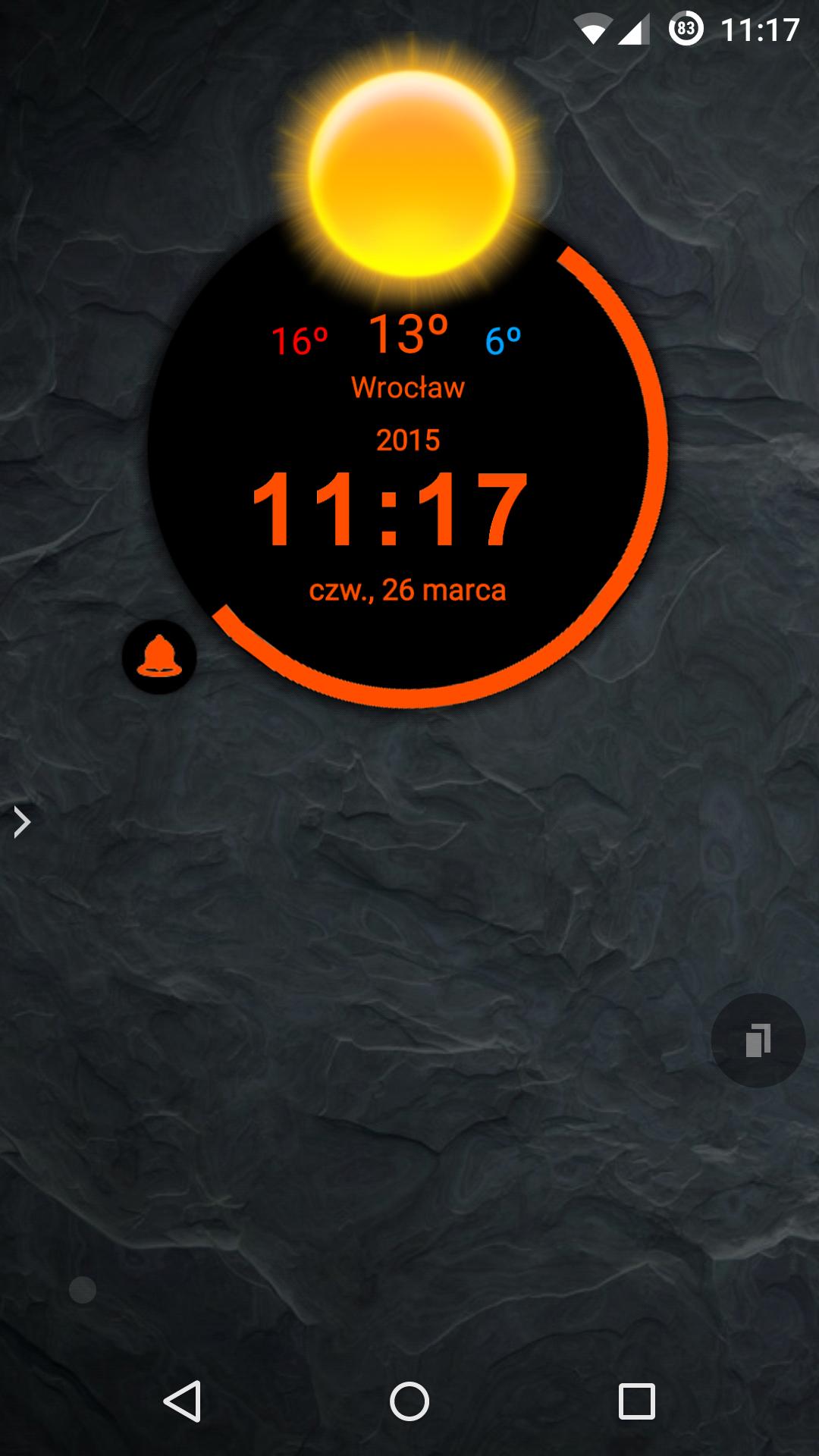Tap the stacked cards icon near bottom right
Viewport: 819px width, 1456px height.
point(757,1040)
